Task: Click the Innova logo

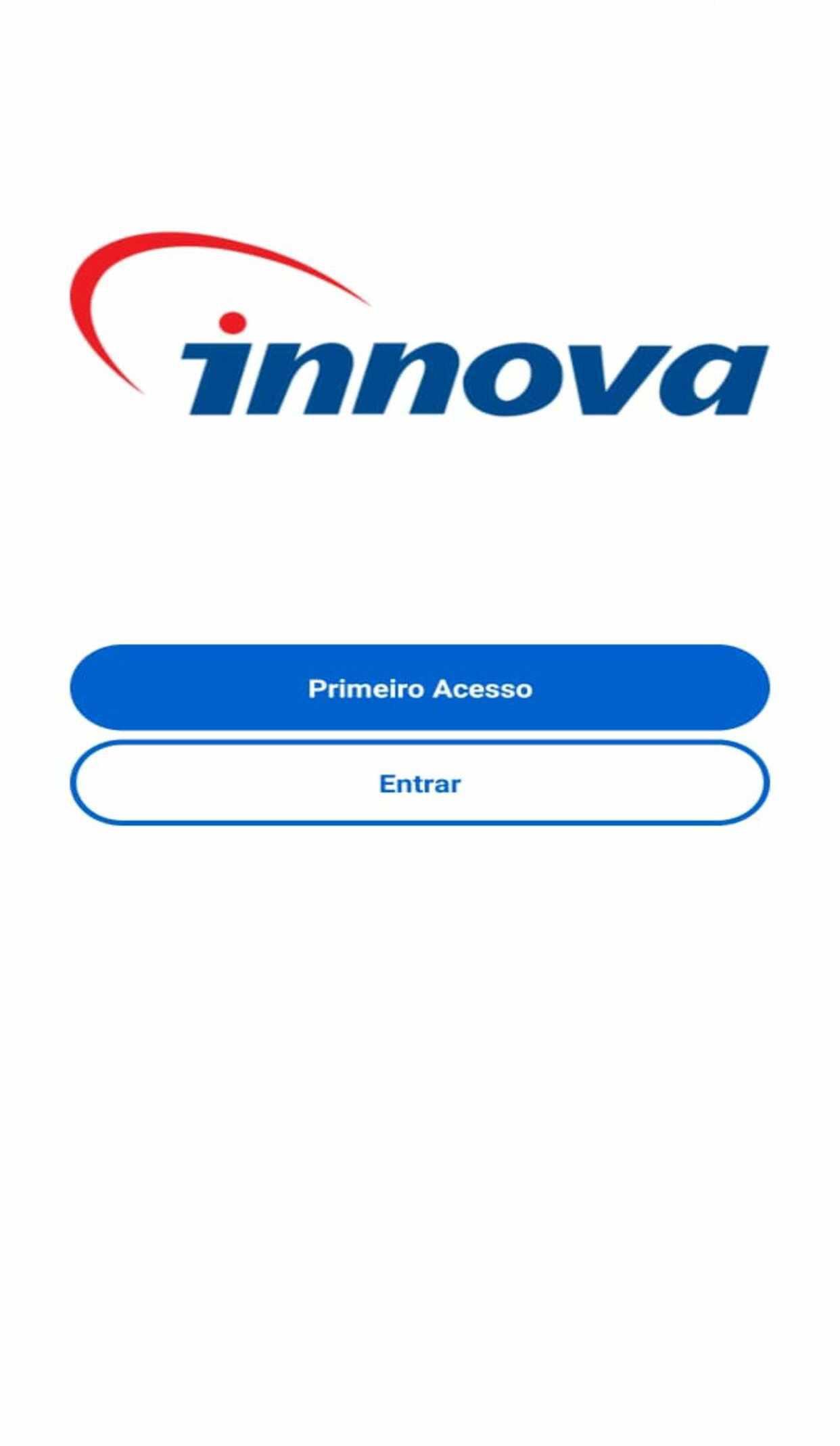Action: click(419, 325)
